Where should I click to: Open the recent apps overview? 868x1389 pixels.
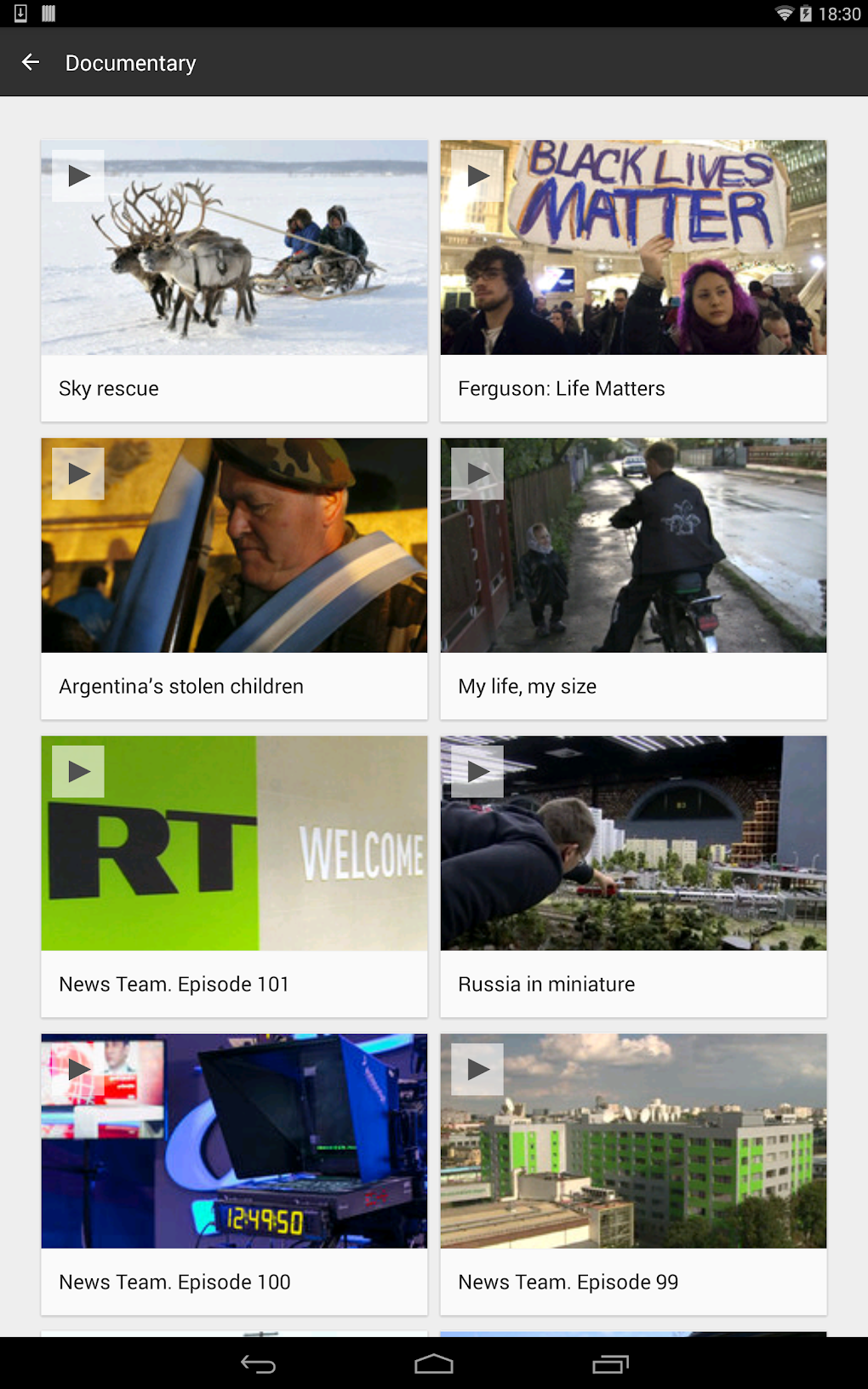point(610,1364)
